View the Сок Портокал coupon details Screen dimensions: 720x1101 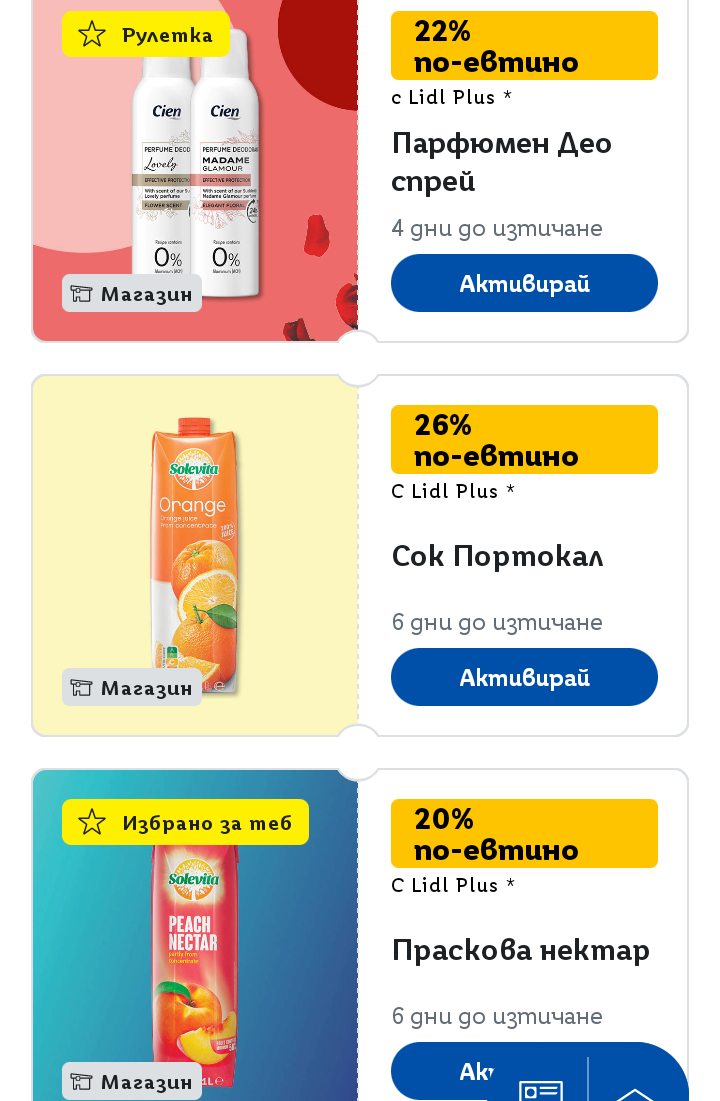497,556
